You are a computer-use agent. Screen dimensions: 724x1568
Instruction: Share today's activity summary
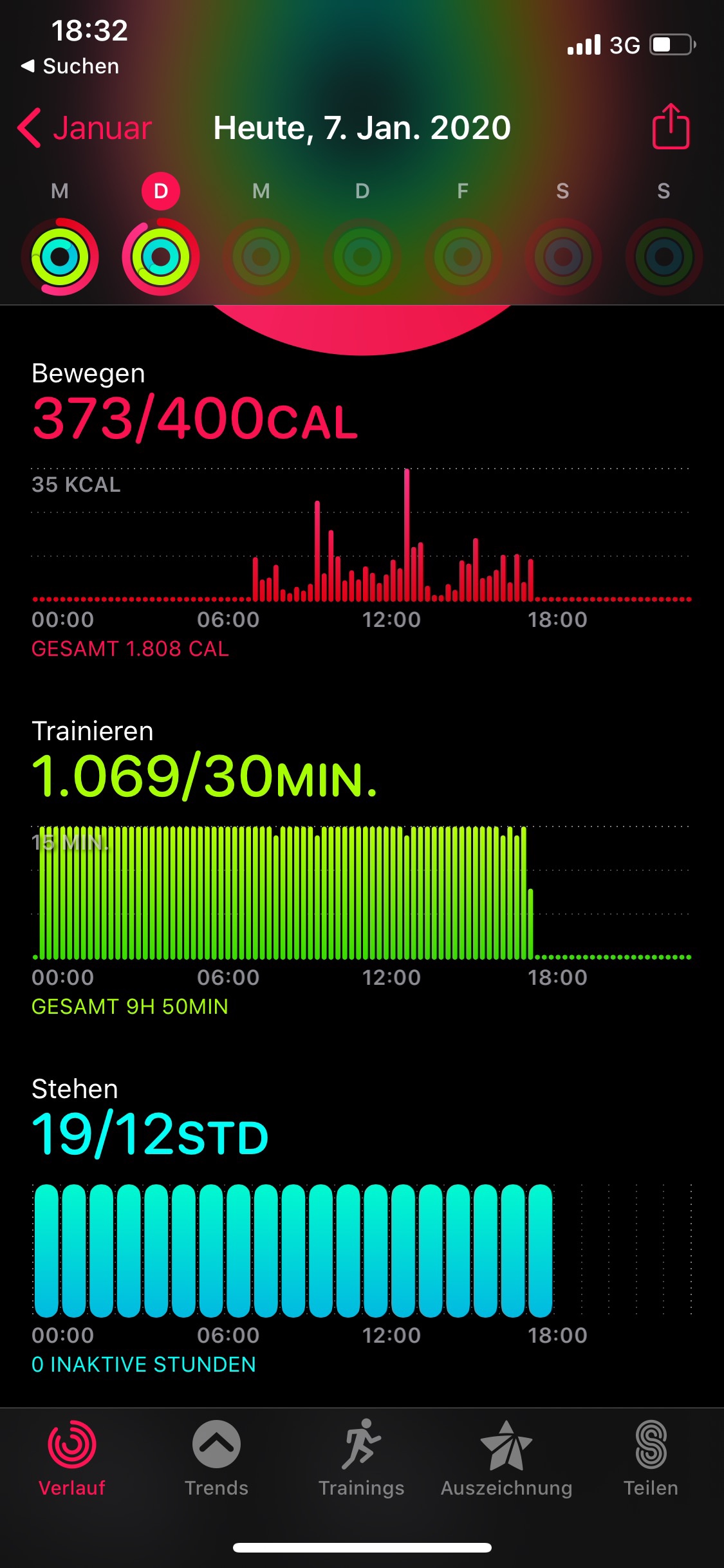[671, 127]
